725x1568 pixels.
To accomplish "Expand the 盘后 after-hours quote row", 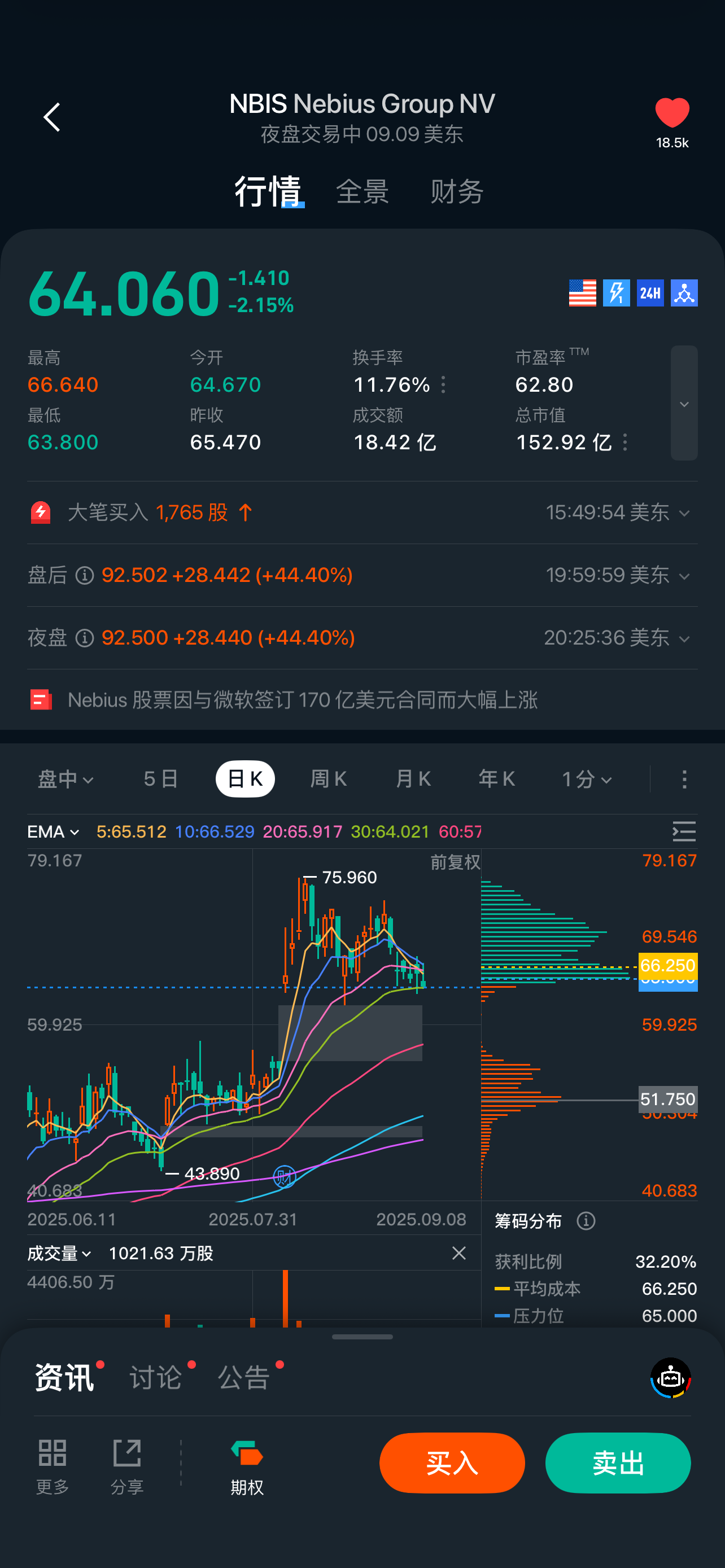I will tap(362, 575).
